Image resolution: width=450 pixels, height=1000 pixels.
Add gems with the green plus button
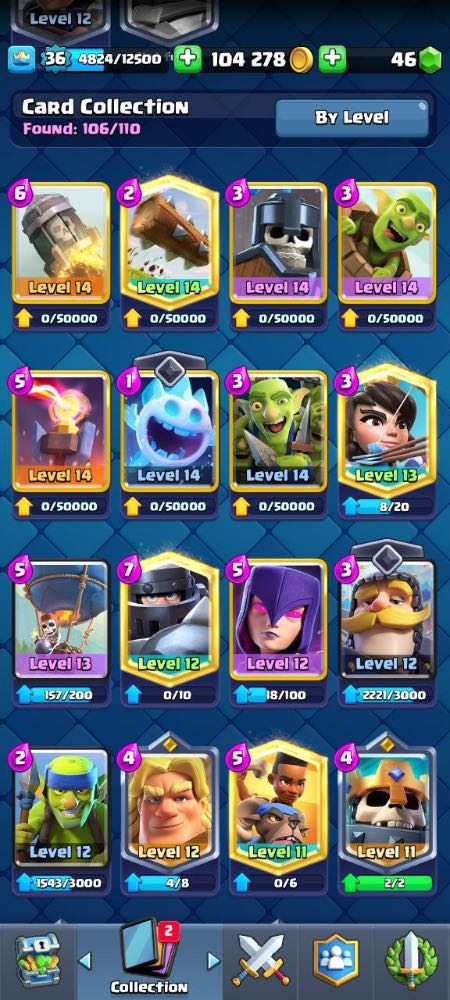(332, 59)
